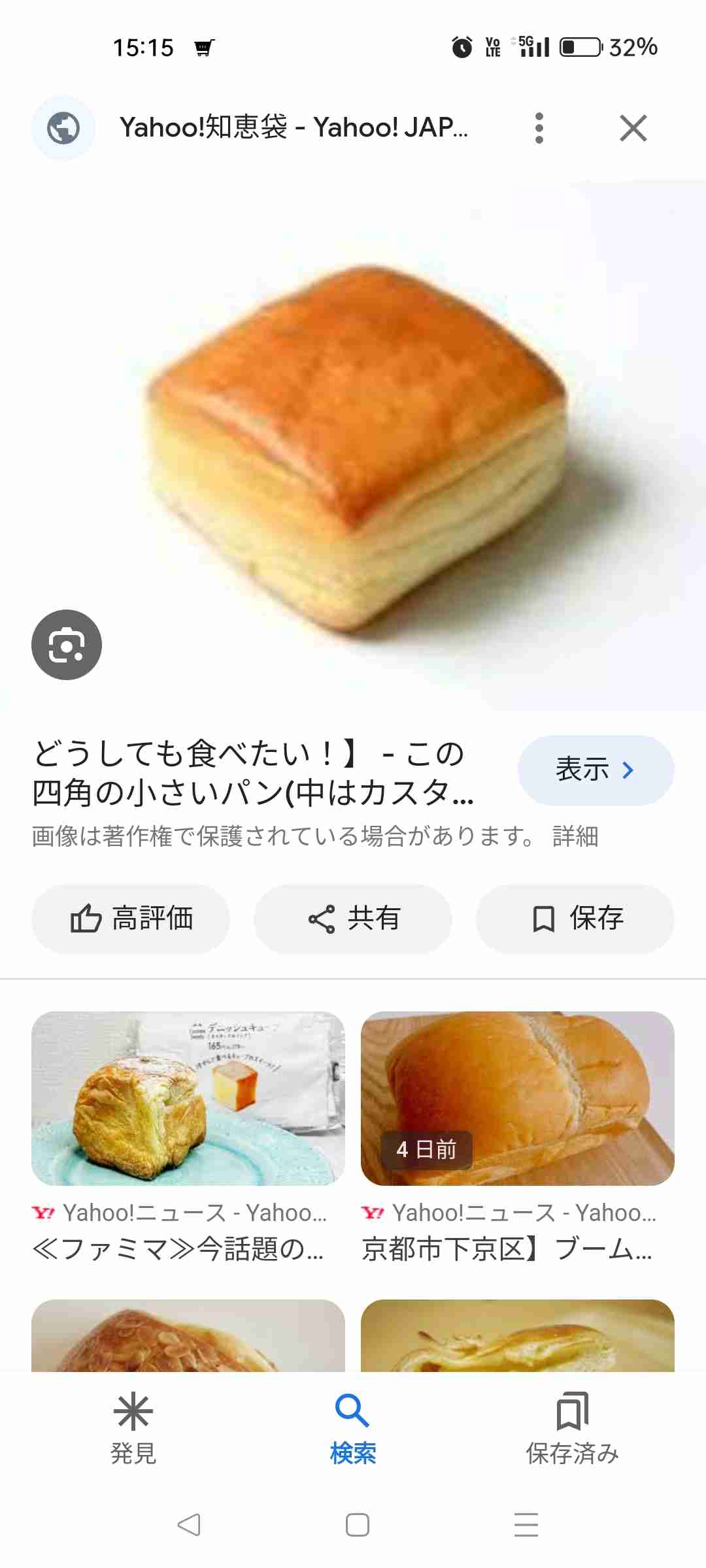Open the ファミマ Yahoo!ニュース result thumbnail
This screenshot has height=1568, width=706.
click(x=189, y=1098)
